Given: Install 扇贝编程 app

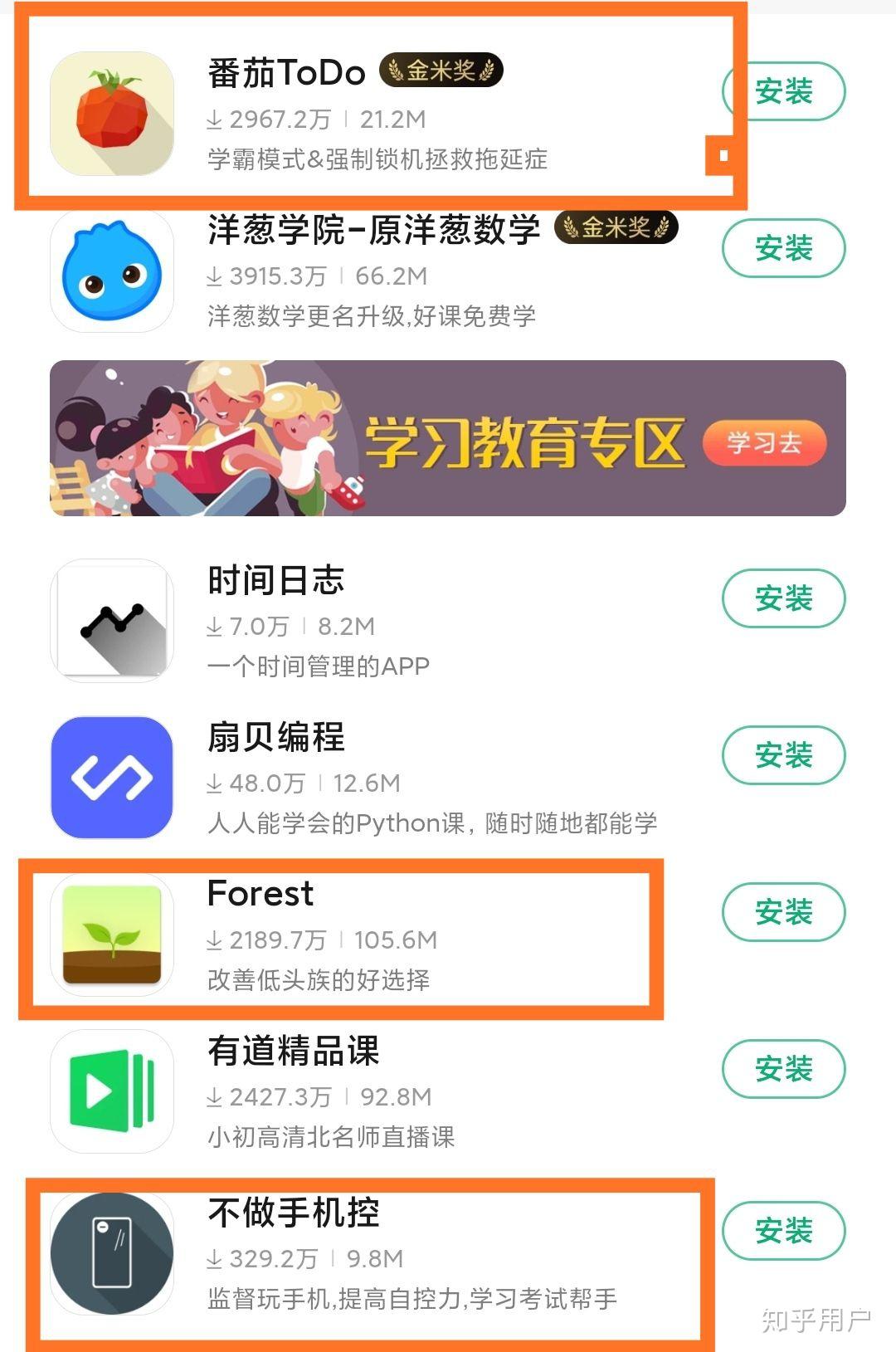Looking at the screenshot, I should pos(783,754).
